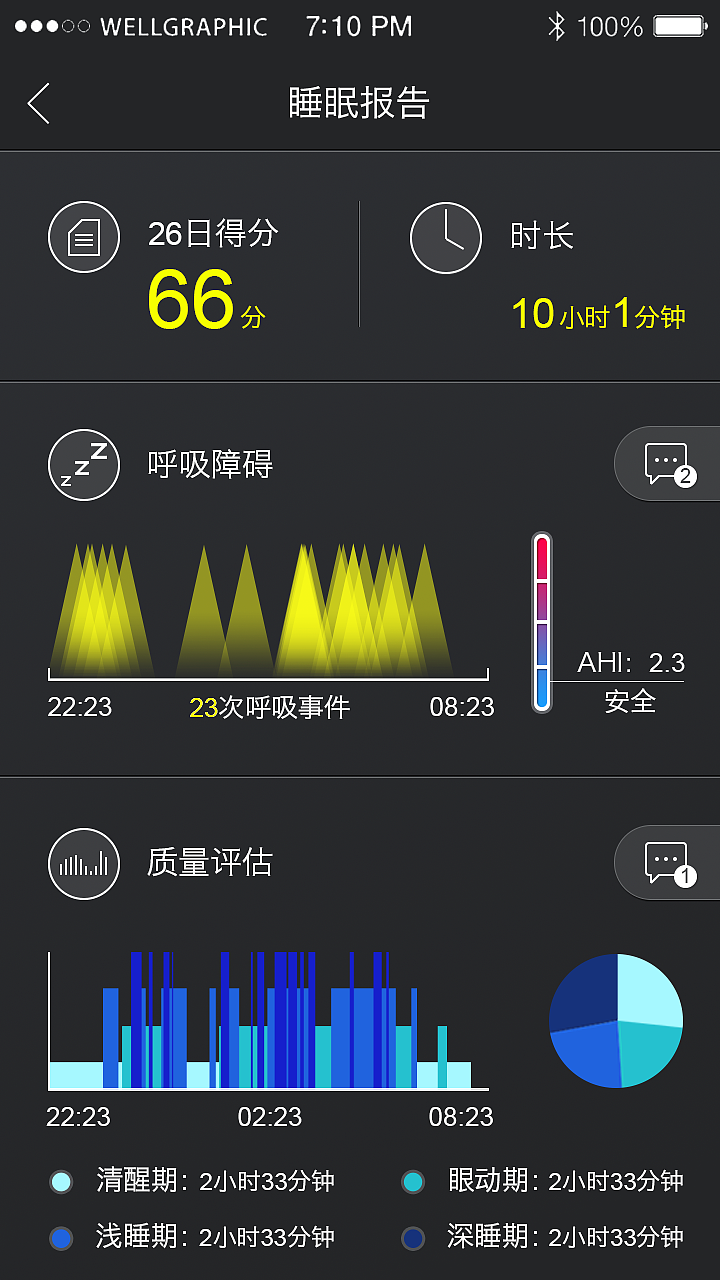The width and height of the screenshot is (720, 1280).
Task: Toggle the 眼动期 legend dot
Action: coord(411,1182)
